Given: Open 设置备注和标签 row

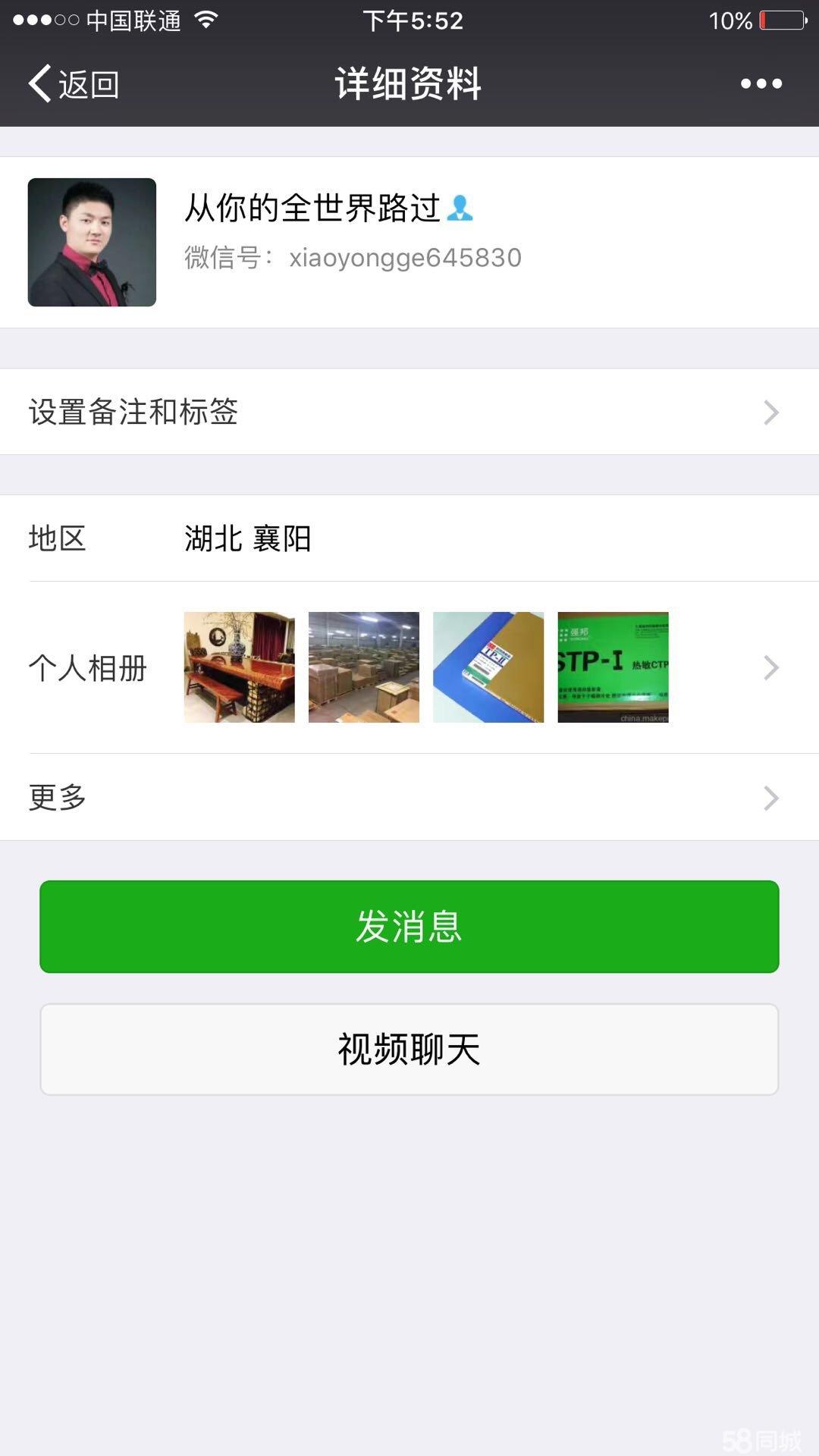Looking at the screenshot, I should tap(409, 412).
